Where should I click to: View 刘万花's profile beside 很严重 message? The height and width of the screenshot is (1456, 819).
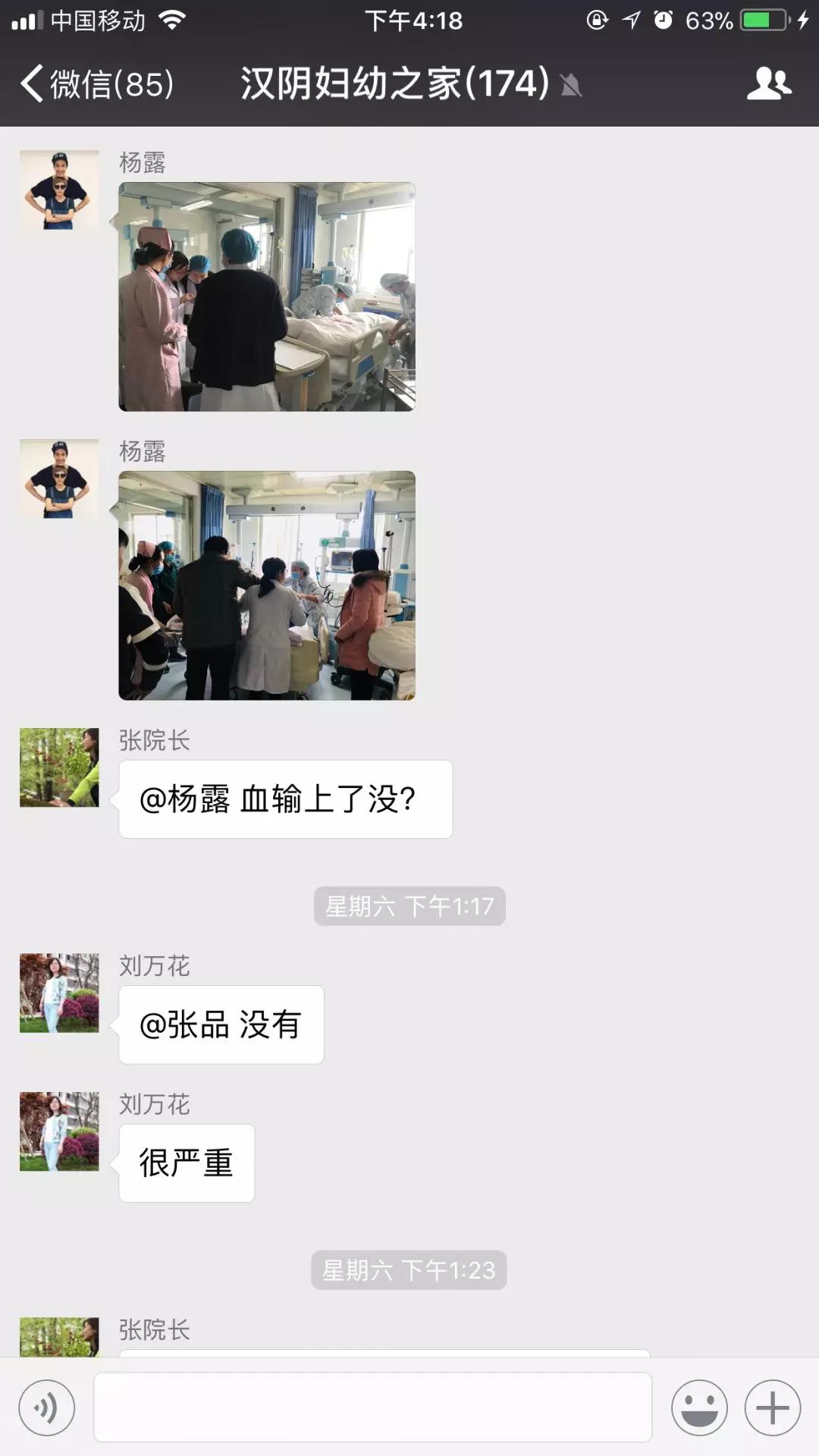tap(59, 1131)
